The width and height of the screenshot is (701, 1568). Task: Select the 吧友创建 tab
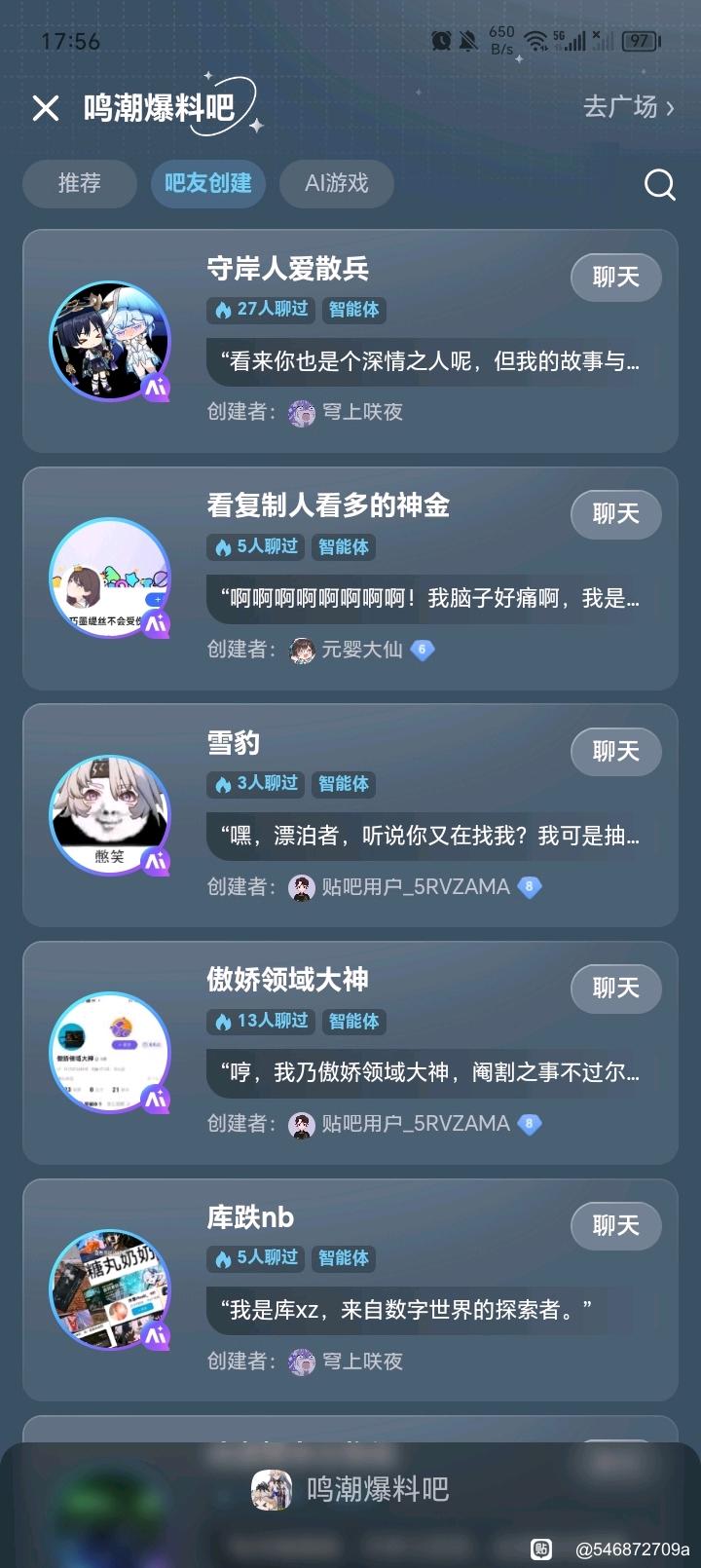click(207, 183)
